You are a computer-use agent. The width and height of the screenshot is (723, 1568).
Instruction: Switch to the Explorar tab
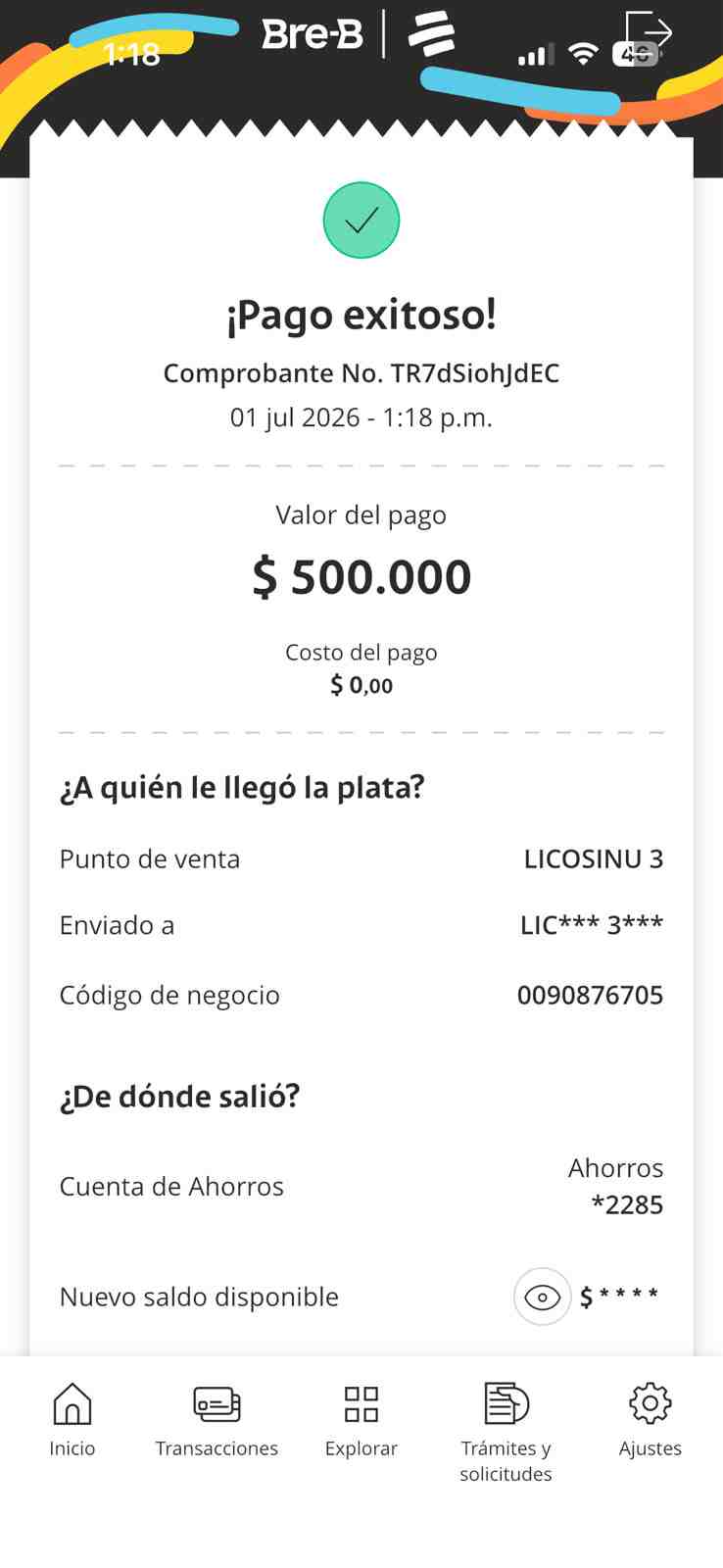click(x=361, y=1420)
